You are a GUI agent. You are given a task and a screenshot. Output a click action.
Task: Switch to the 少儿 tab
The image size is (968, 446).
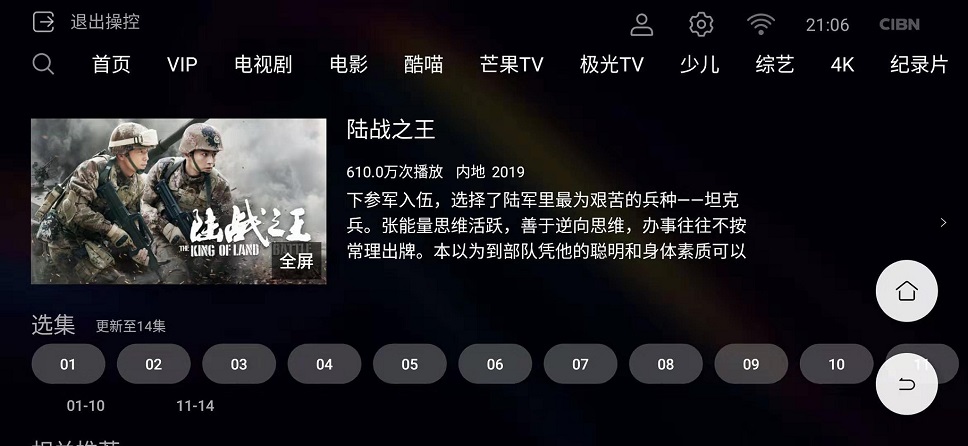[699, 65]
